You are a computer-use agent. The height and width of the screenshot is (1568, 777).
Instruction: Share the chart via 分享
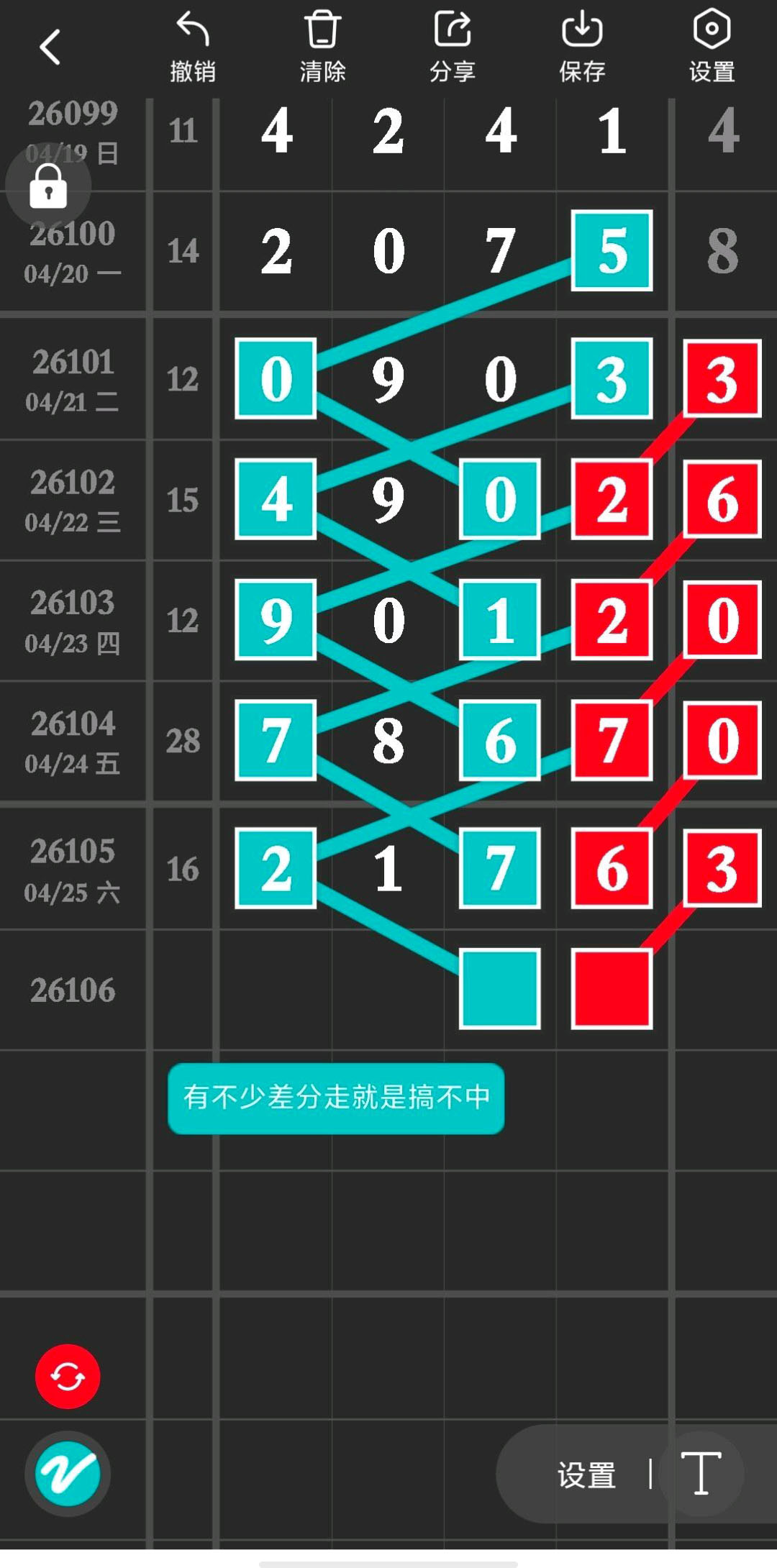tap(453, 47)
